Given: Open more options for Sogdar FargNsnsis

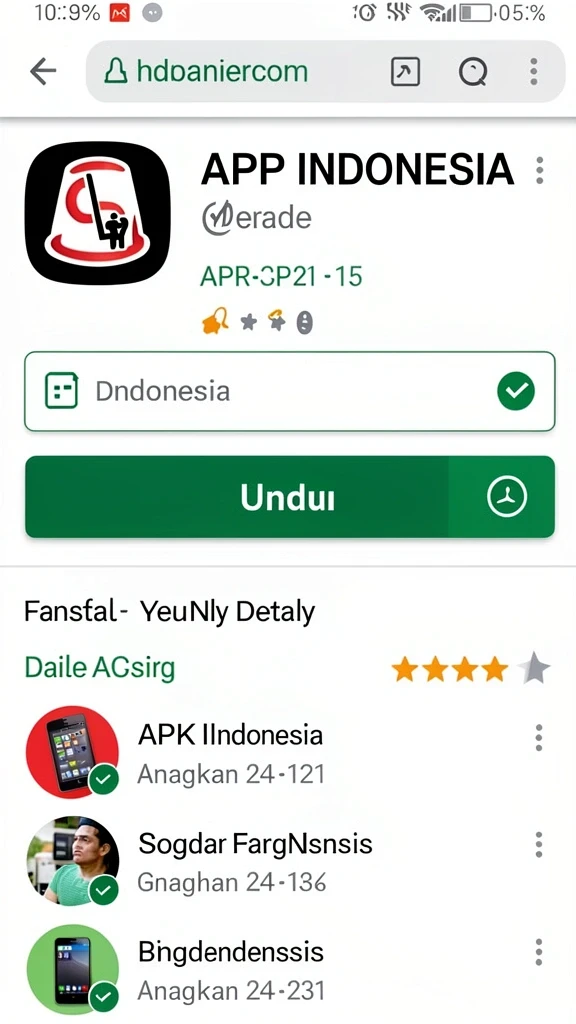Looking at the screenshot, I should 539,844.
